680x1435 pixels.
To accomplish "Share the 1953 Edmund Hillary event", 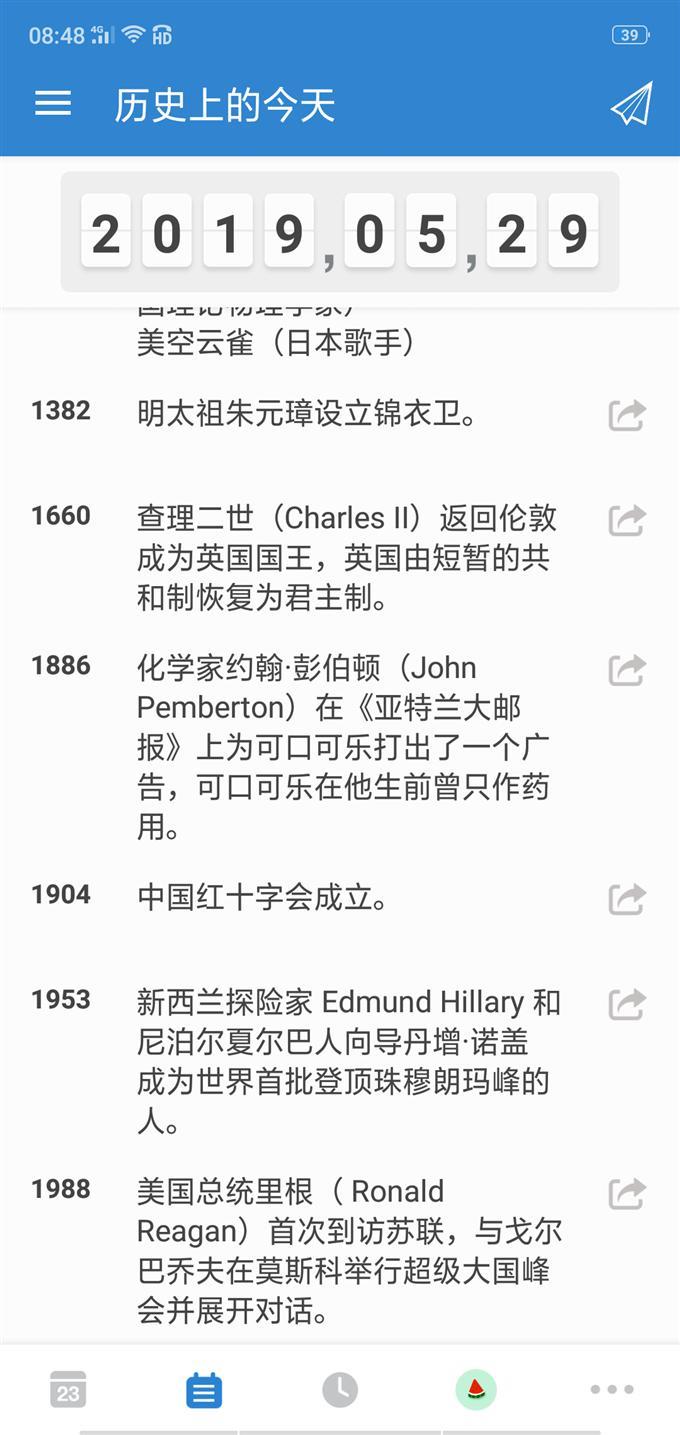I will click(x=627, y=1004).
